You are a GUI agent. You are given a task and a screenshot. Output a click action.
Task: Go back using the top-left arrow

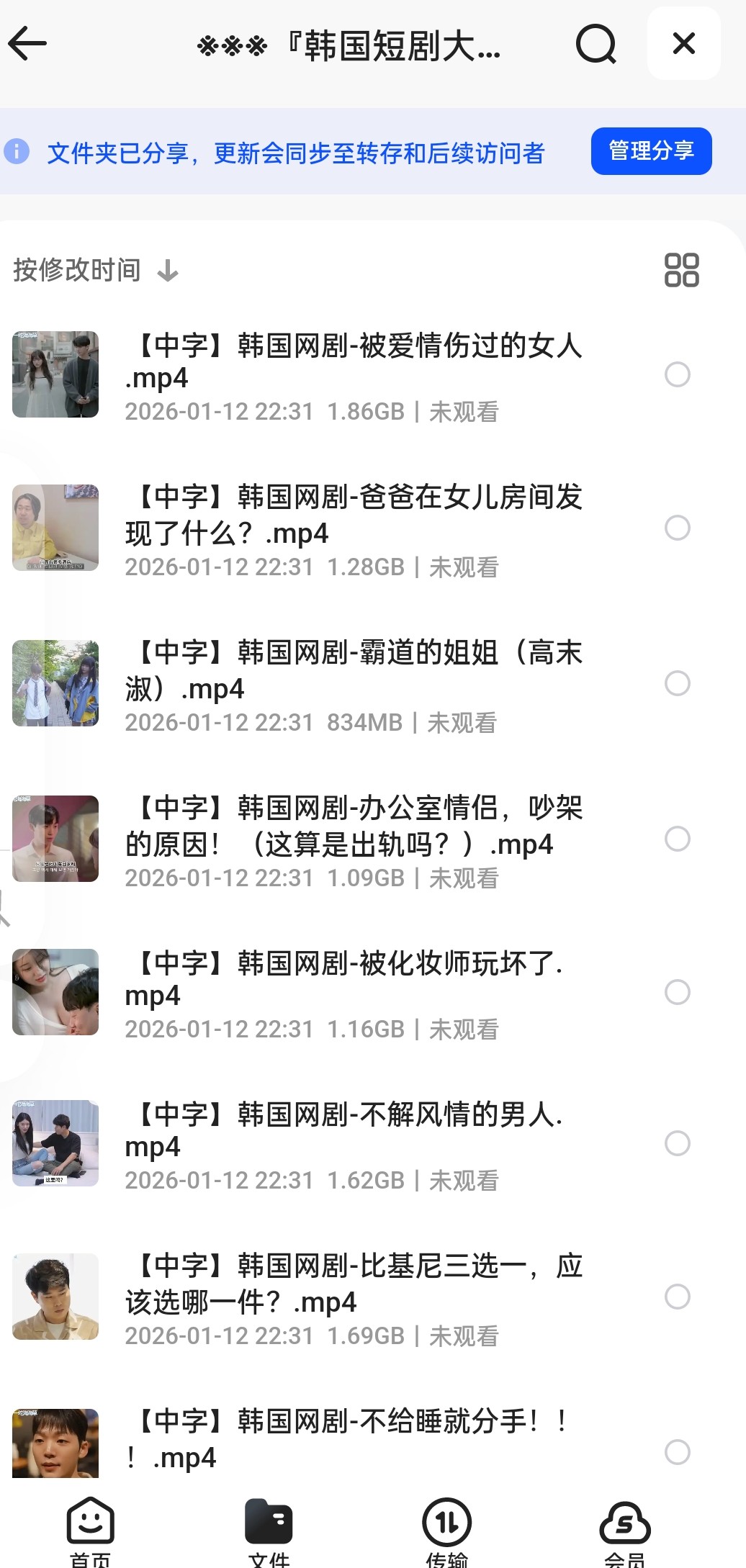[28, 44]
